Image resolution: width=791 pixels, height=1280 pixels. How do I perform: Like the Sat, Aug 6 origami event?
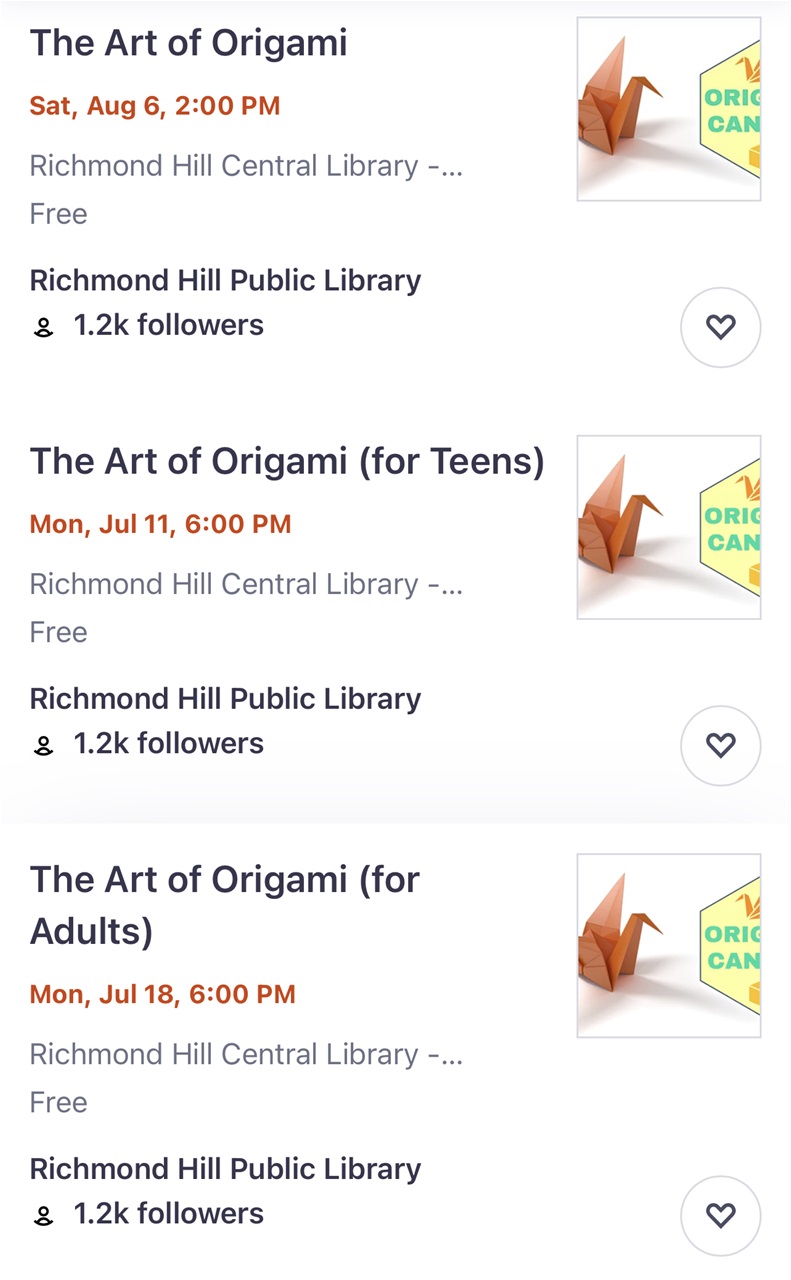click(x=720, y=327)
